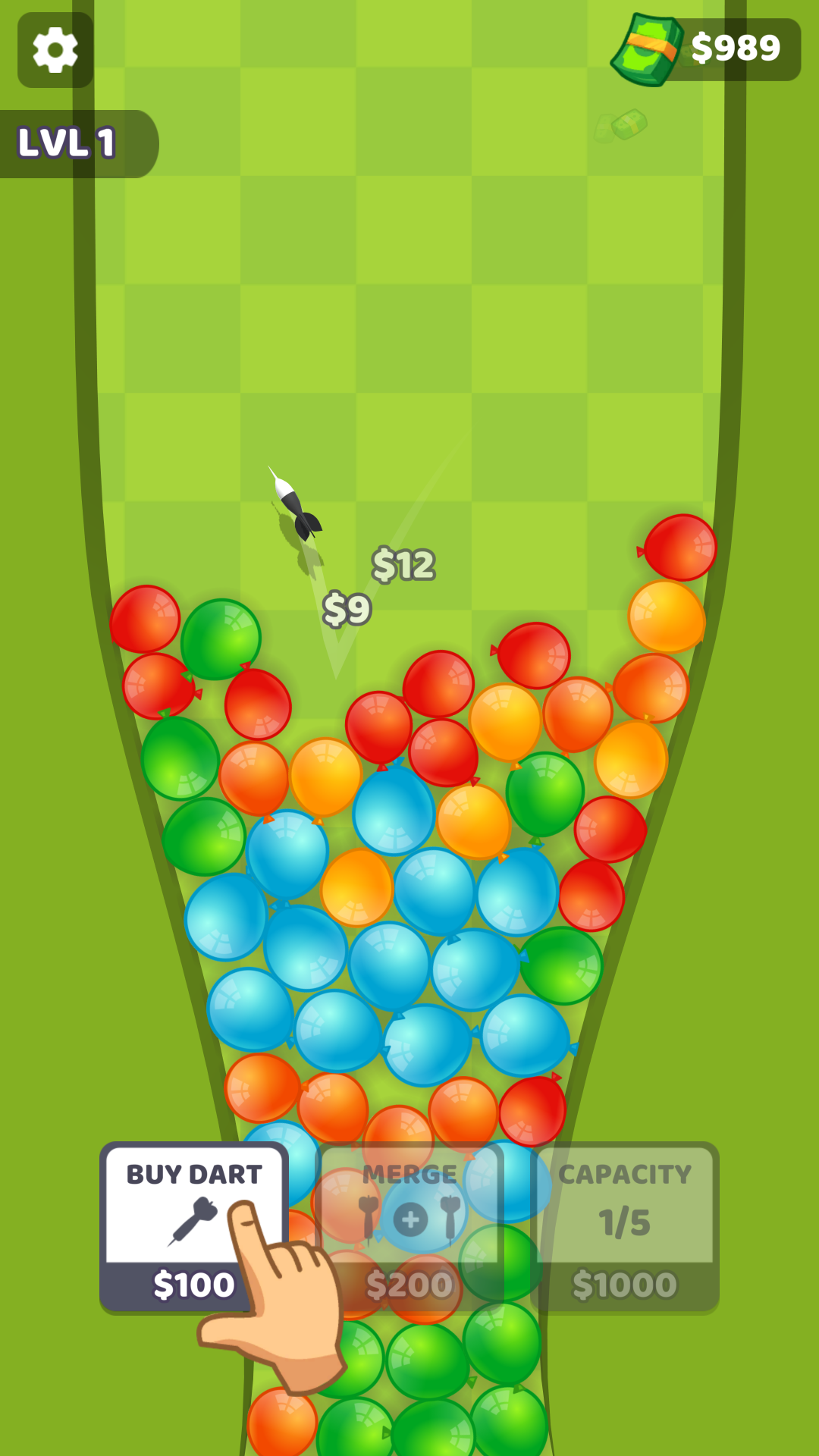Upgrade capacity for $1000

pos(624,1227)
